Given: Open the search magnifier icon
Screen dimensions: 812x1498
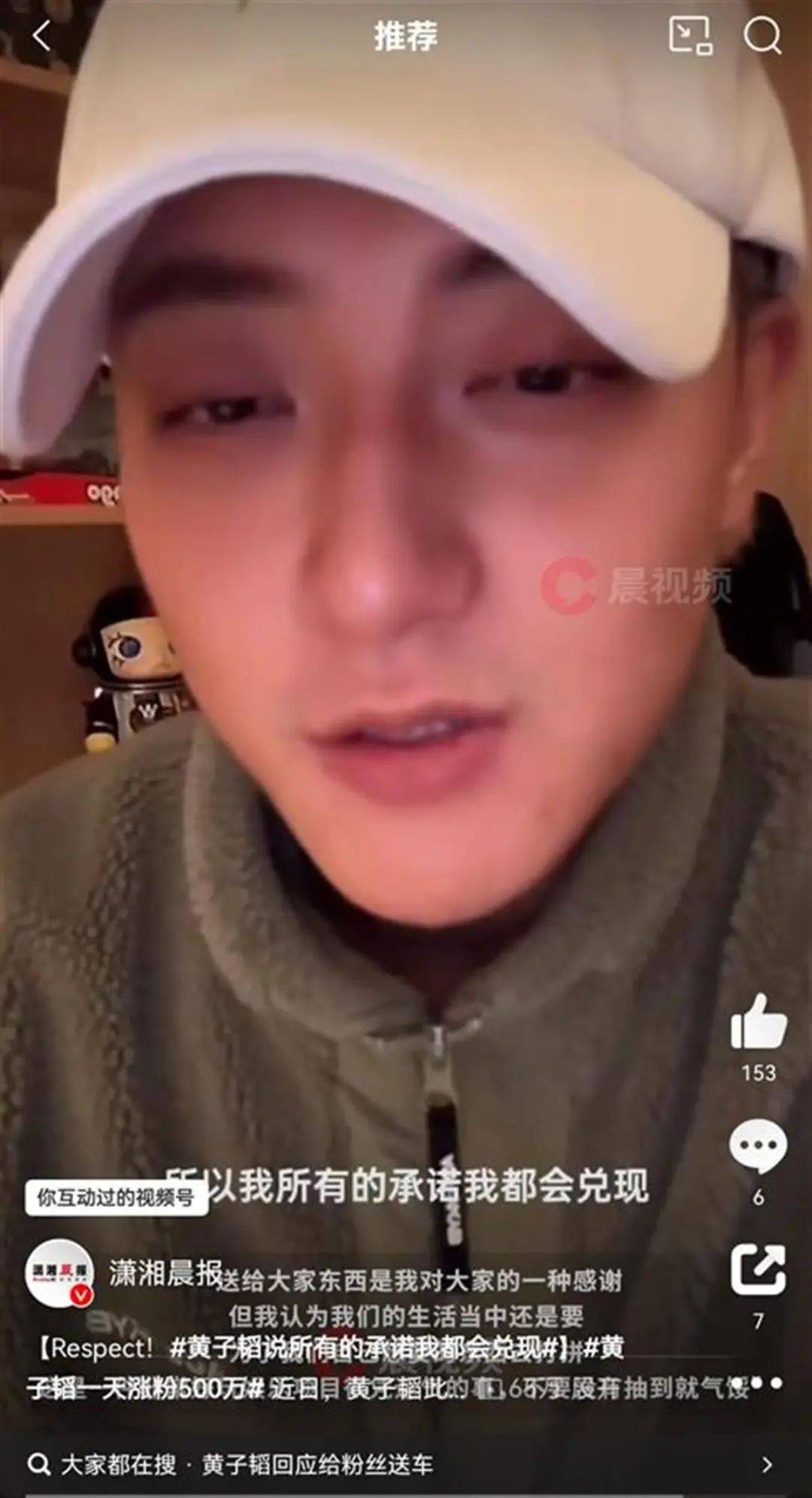Looking at the screenshot, I should 762,35.
